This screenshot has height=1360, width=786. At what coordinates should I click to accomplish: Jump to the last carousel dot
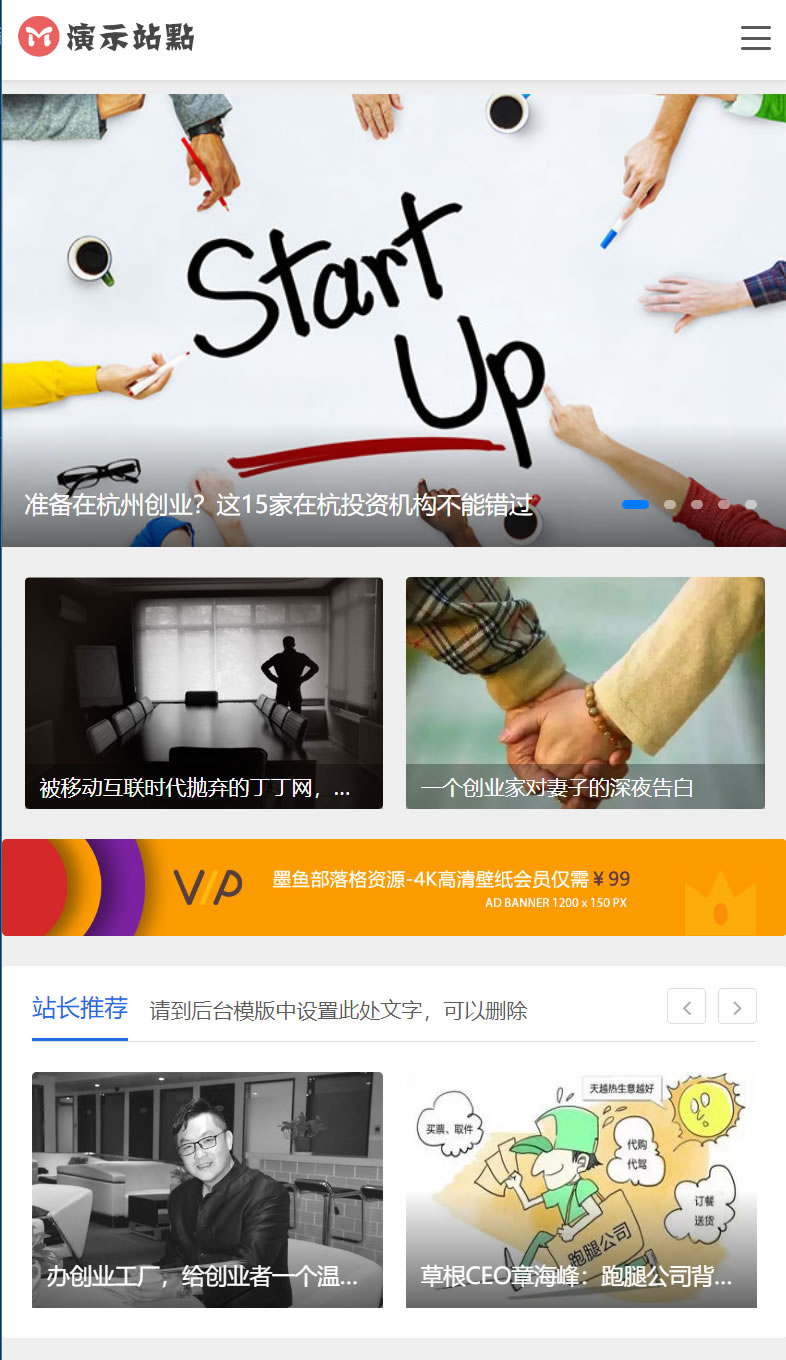tap(751, 505)
